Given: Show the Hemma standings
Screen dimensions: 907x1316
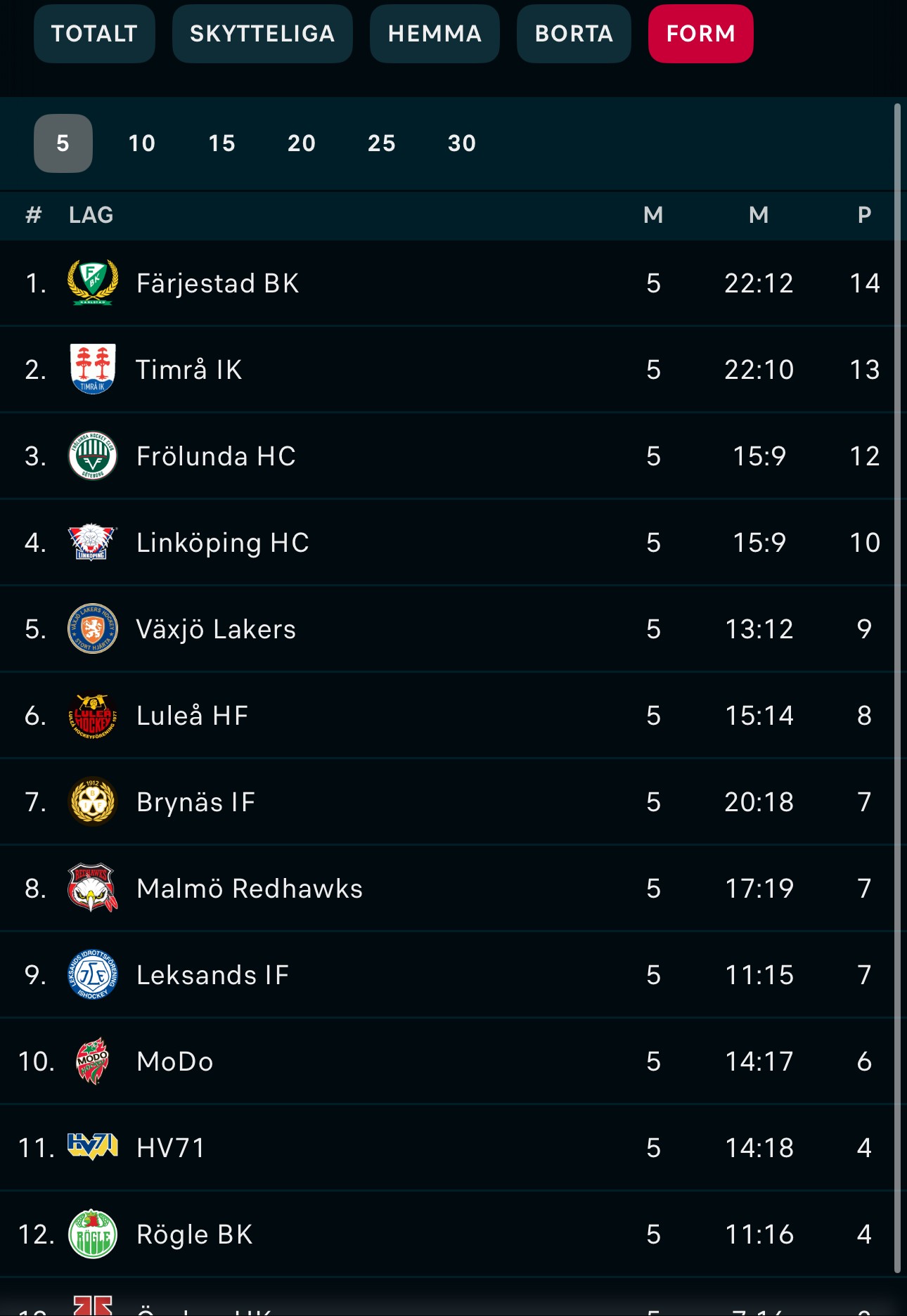Looking at the screenshot, I should tap(435, 34).
